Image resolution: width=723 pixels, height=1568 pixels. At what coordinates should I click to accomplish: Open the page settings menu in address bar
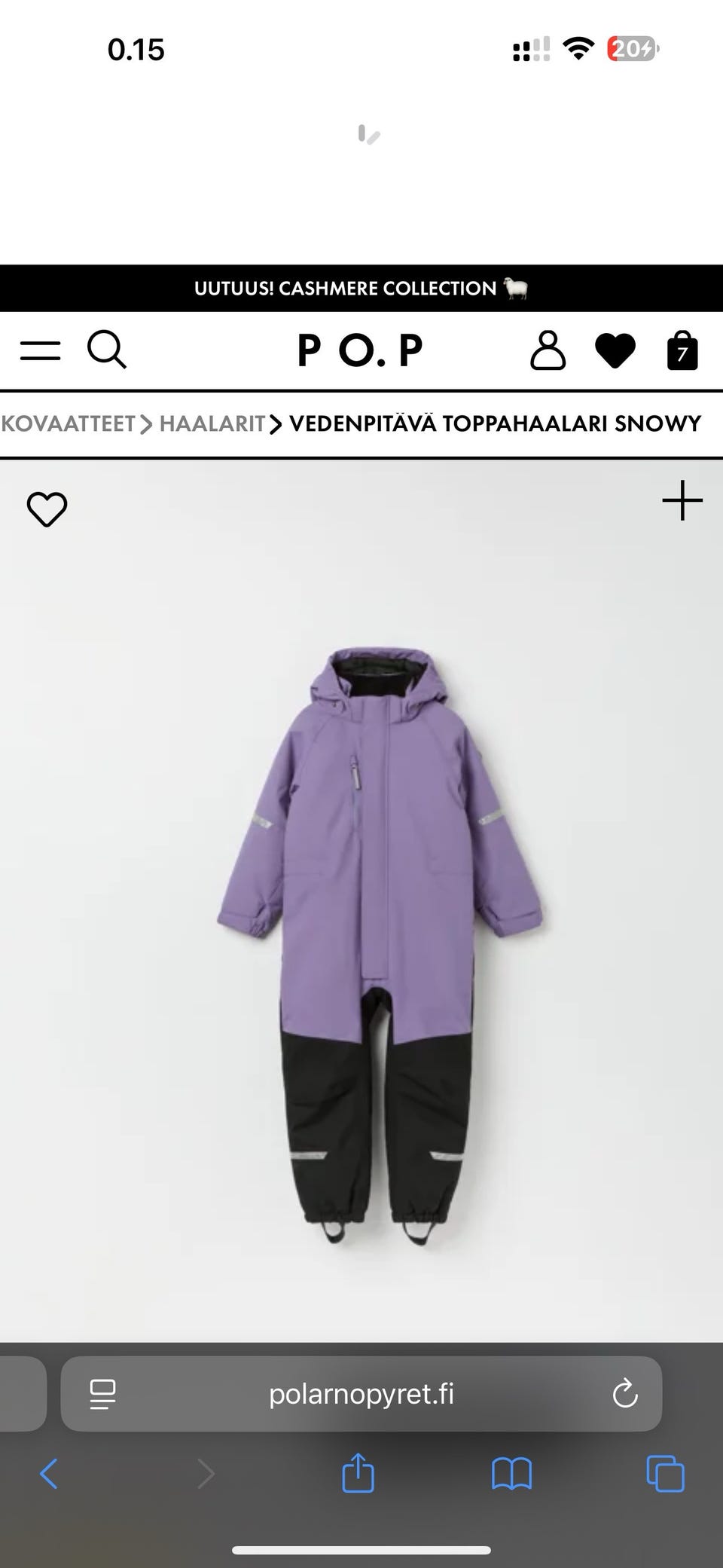click(x=102, y=1395)
